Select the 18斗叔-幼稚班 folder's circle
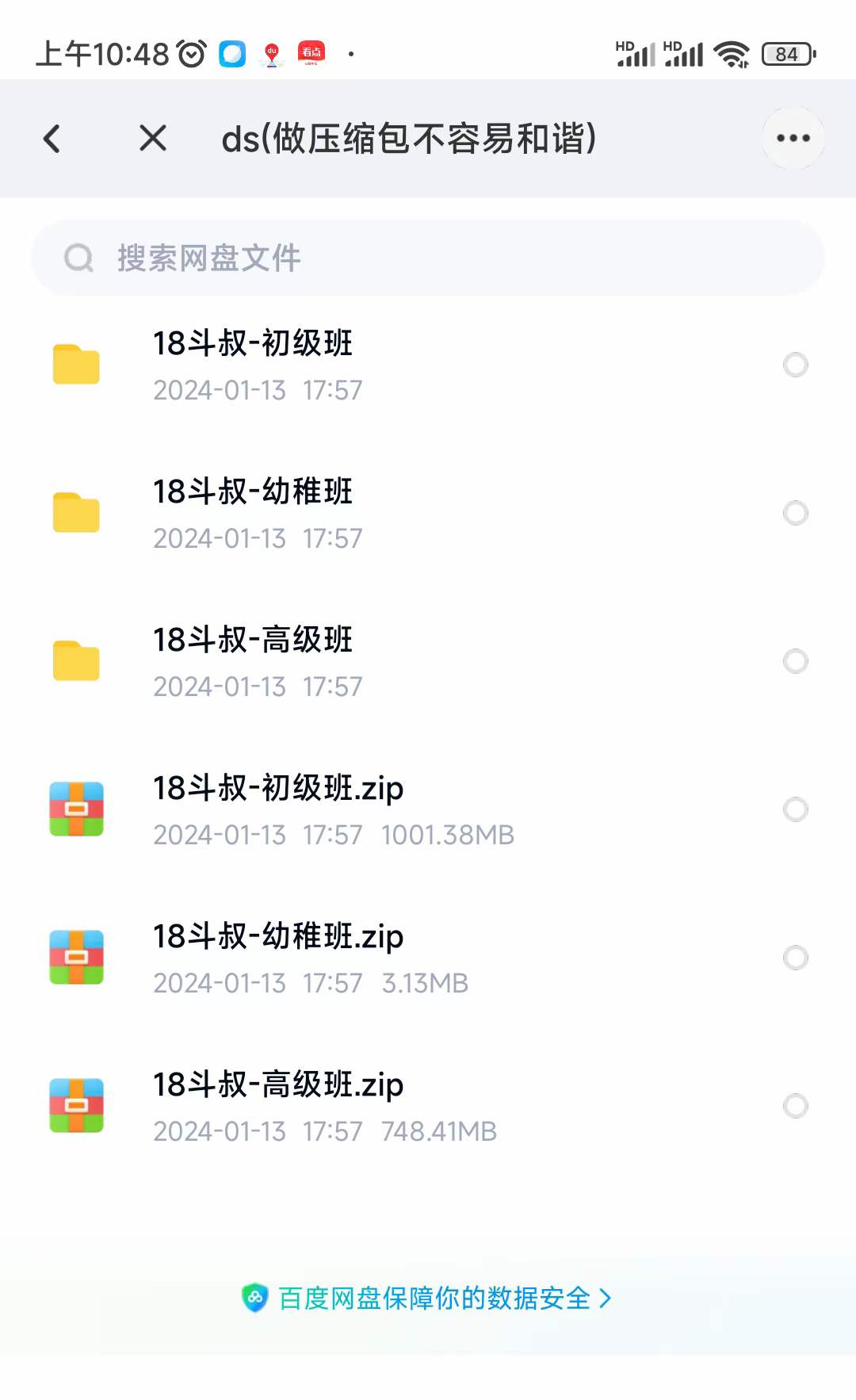This screenshot has width=856, height=1400. click(795, 513)
